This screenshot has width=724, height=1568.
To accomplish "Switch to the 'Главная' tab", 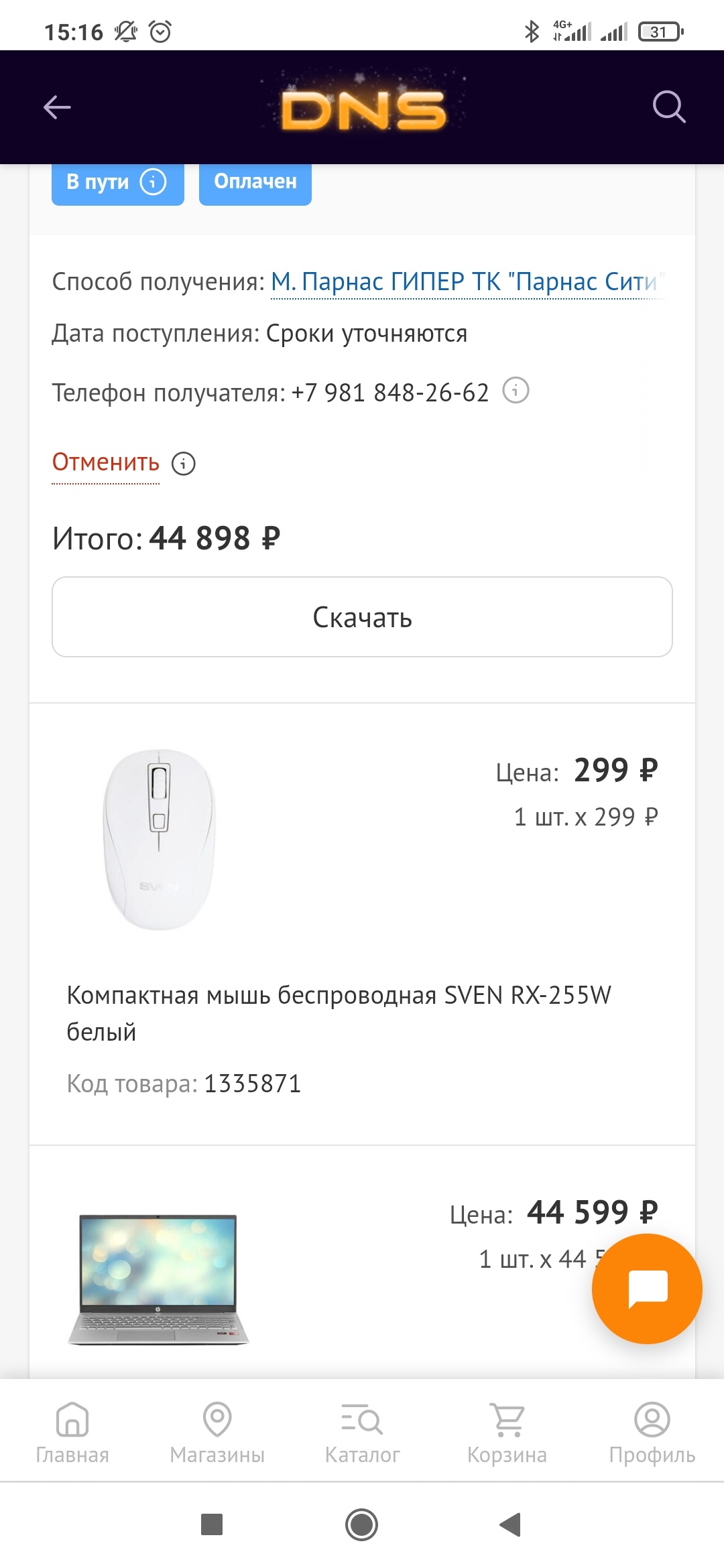I will pyautogui.click(x=72, y=1433).
